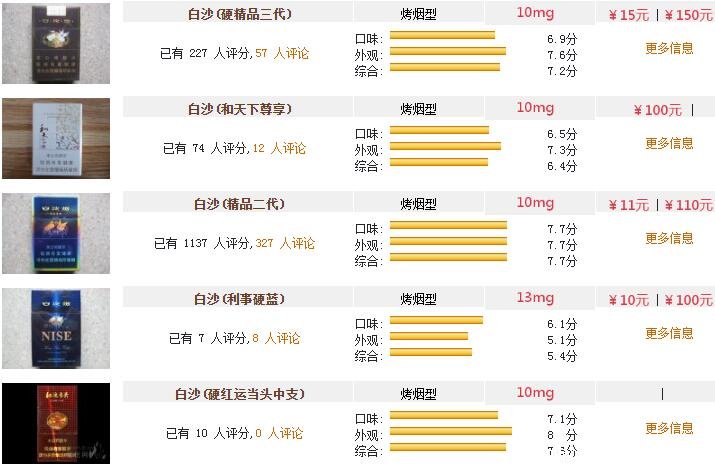Open 白沙(精品二代) product title
715x467 pixels.
pyautogui.click(x=240, y=204)
